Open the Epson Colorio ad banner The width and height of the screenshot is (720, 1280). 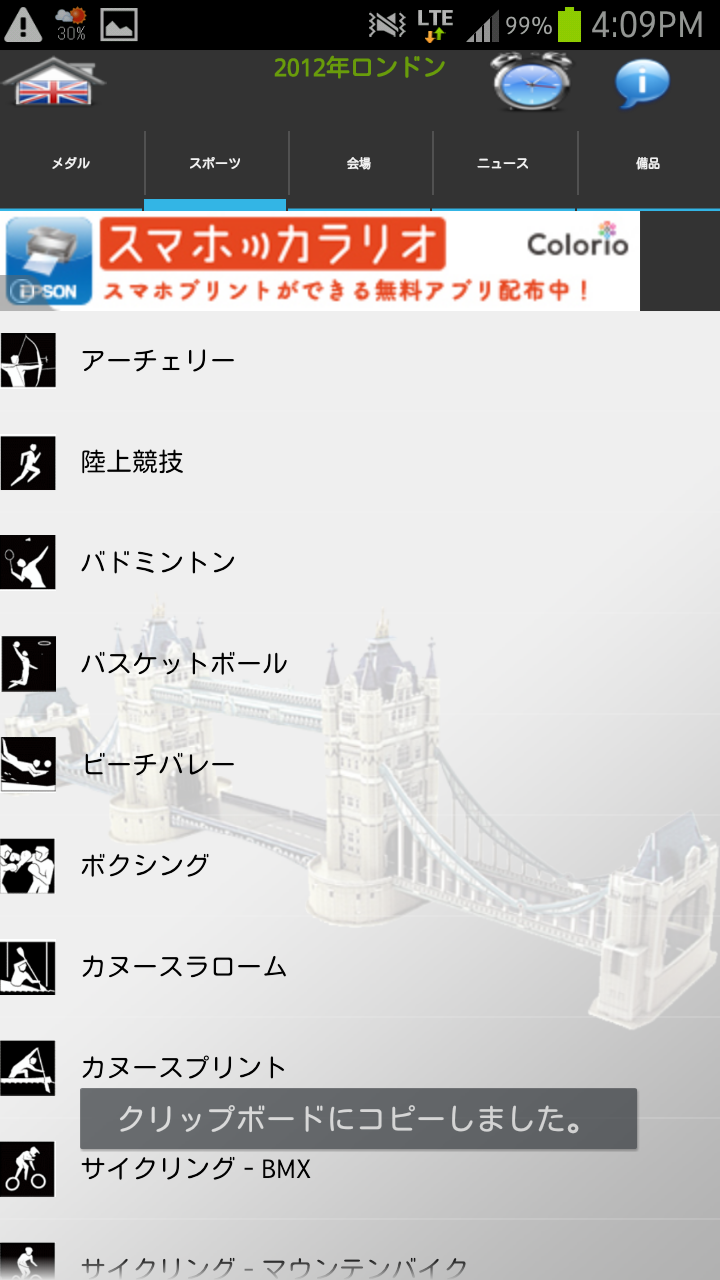click(x=320, y=260)
